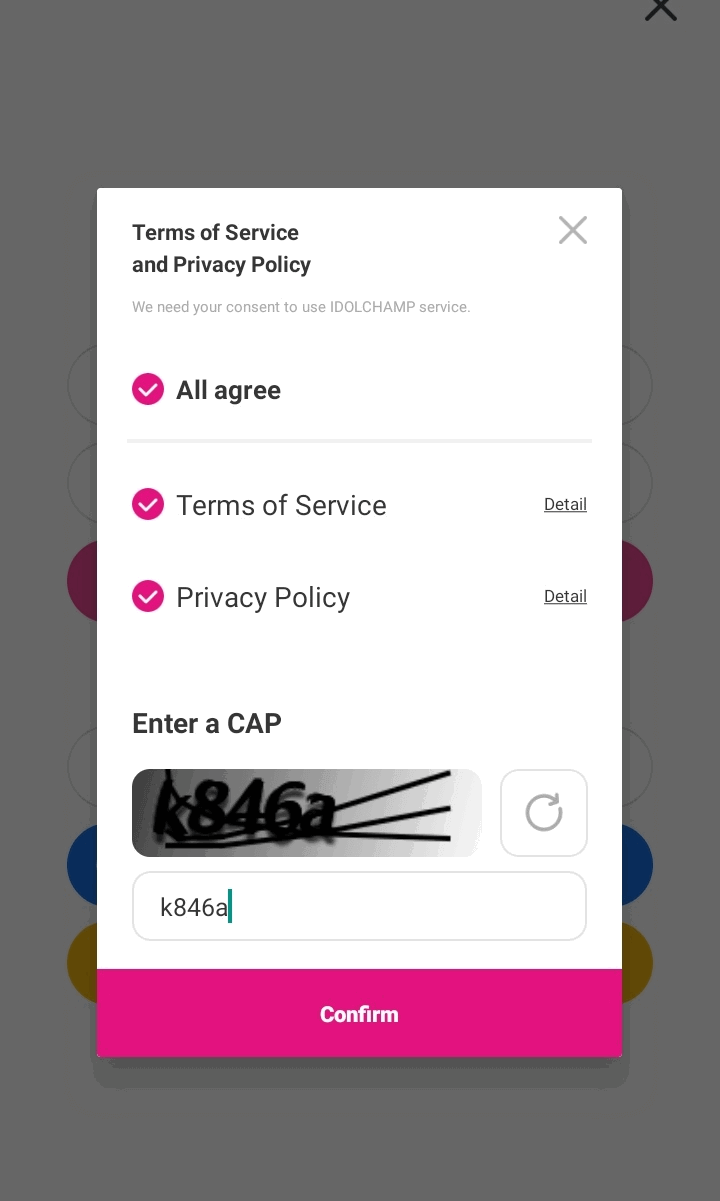Image resolution: width=720 pixels, height=1201 pixels.
Task: Refresh the CAPTCHA image
Action: (543, 813)
